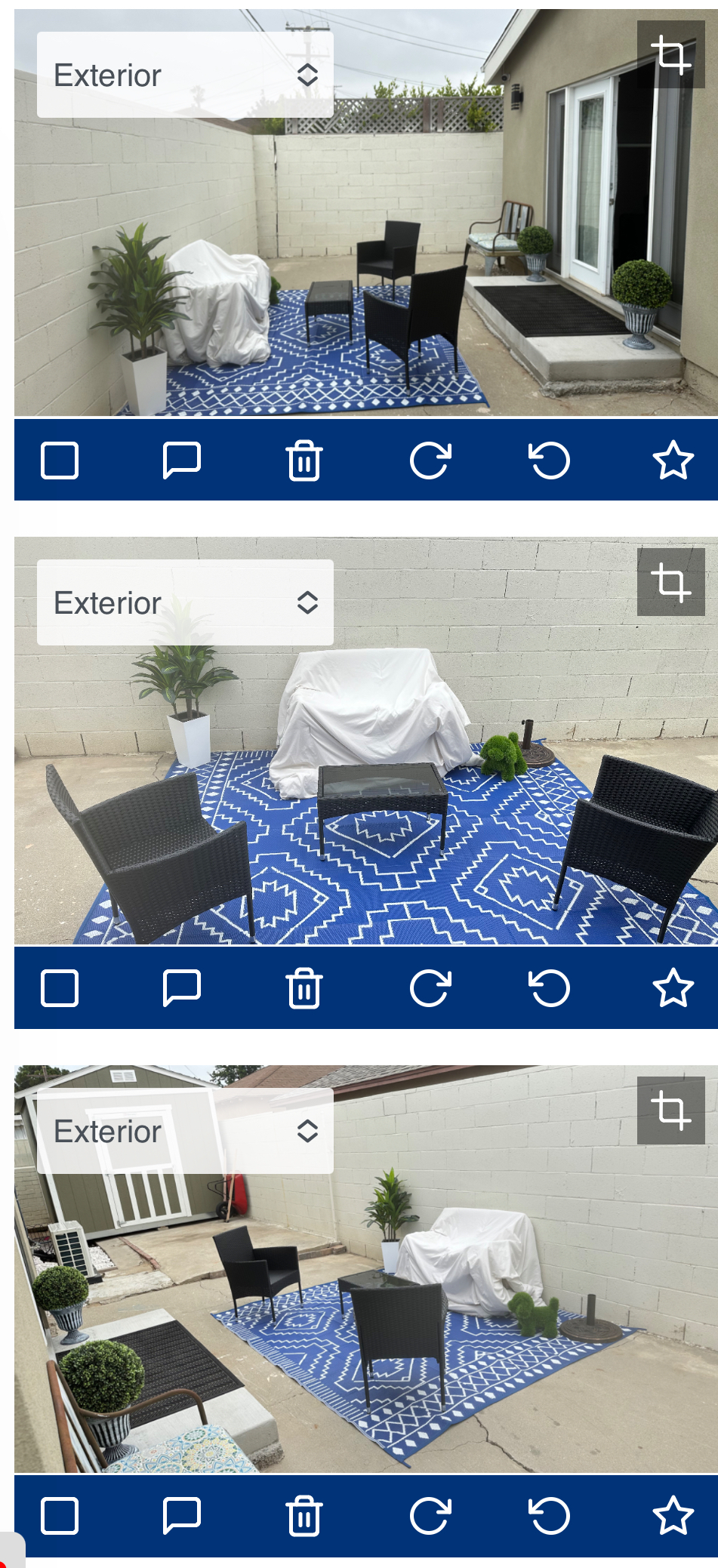This screenshot has width=718, height=1568.
Task: Star the close-up rug photo
Action: pos(673,988)
